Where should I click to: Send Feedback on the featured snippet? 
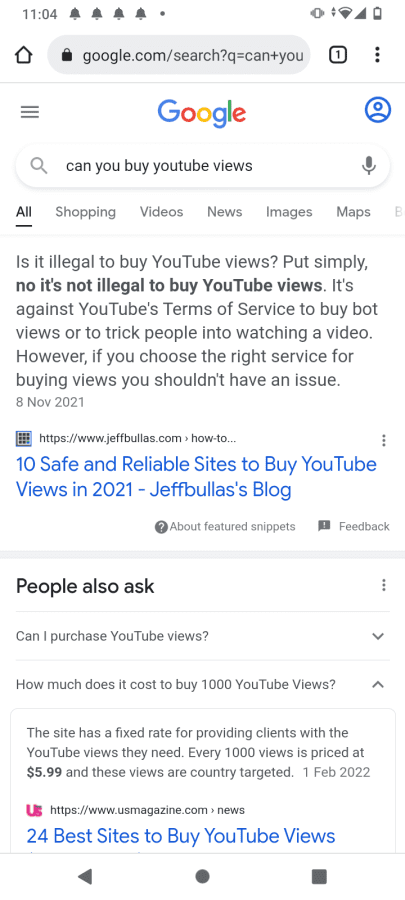[353, 526]
